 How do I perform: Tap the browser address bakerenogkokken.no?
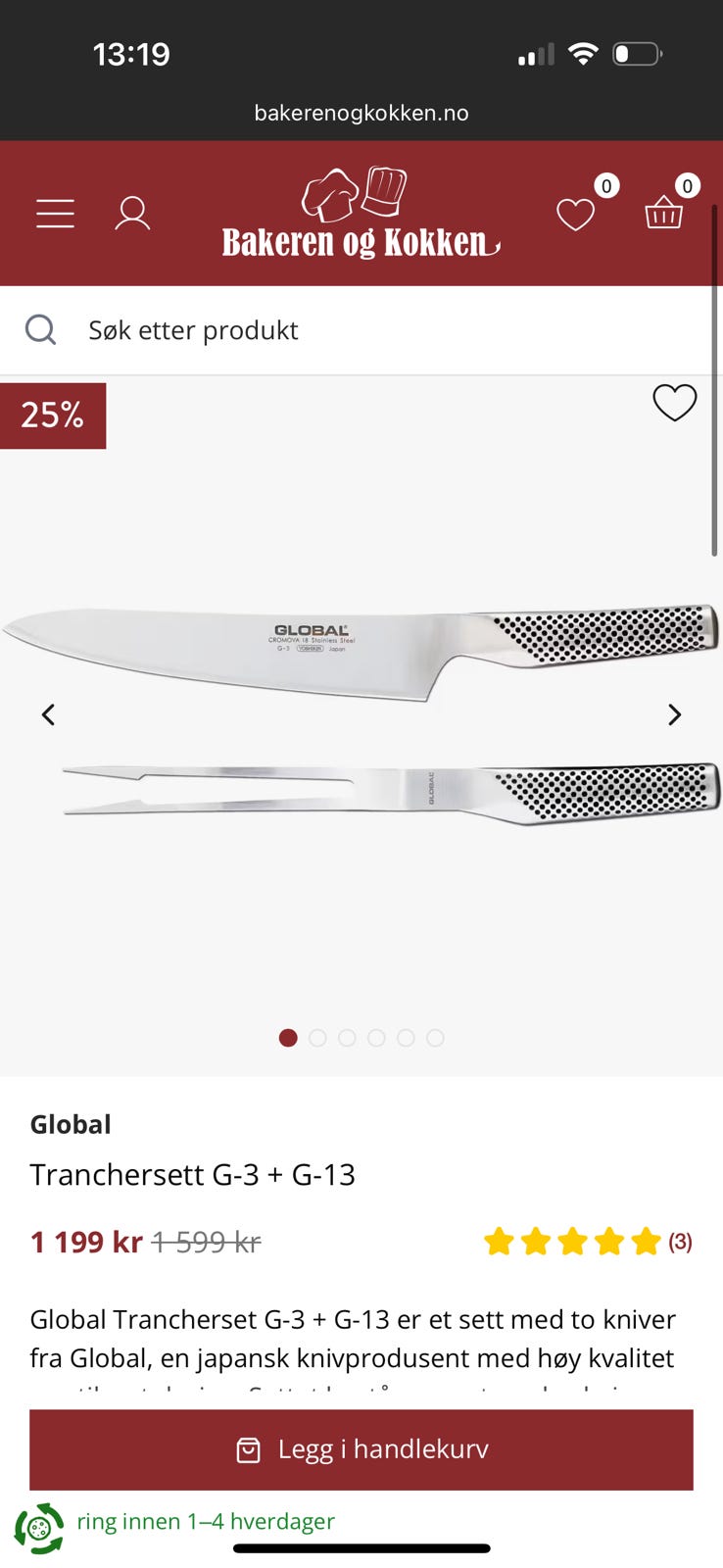[x=361, y=113]
